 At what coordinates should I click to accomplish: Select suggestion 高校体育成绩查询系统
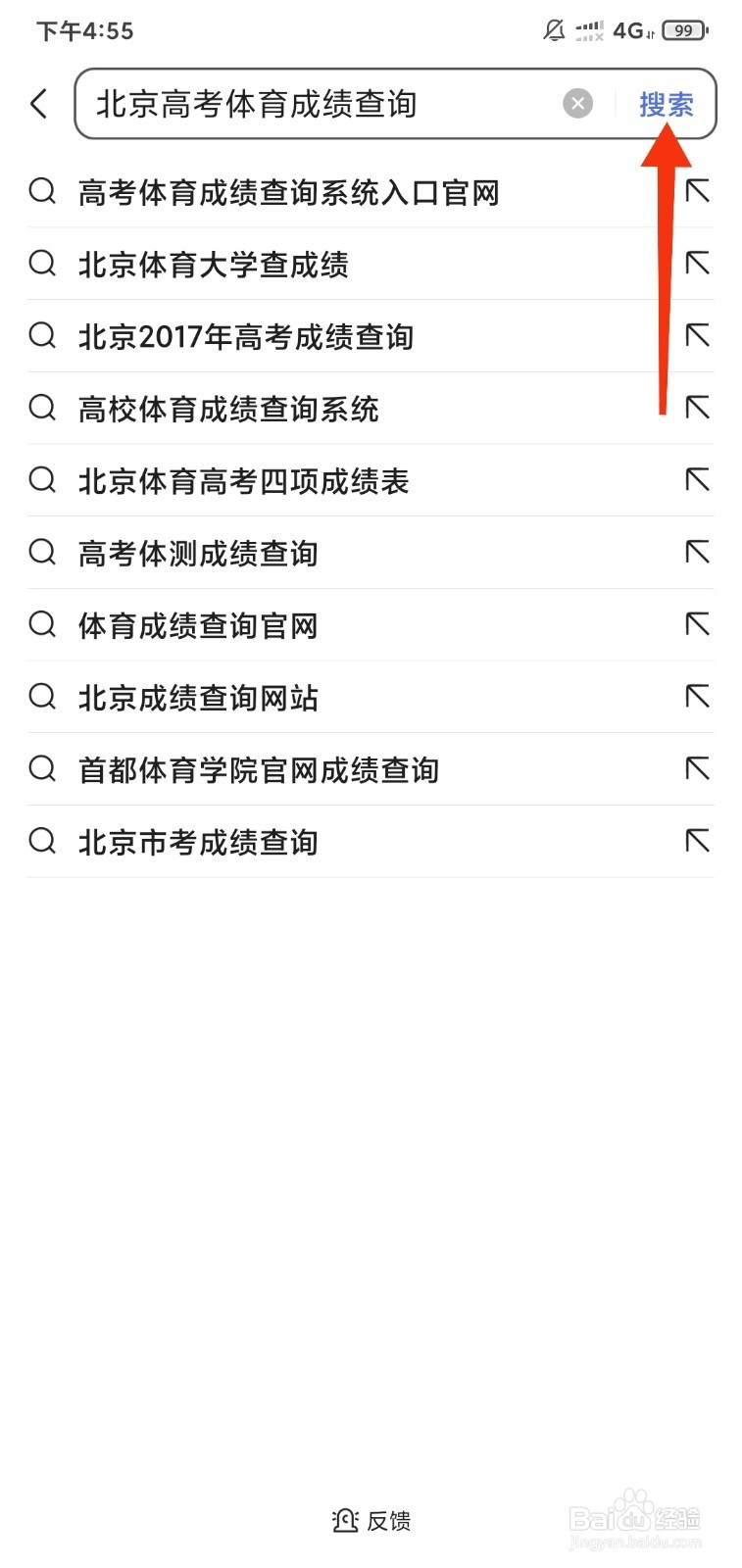click(371, 409)
